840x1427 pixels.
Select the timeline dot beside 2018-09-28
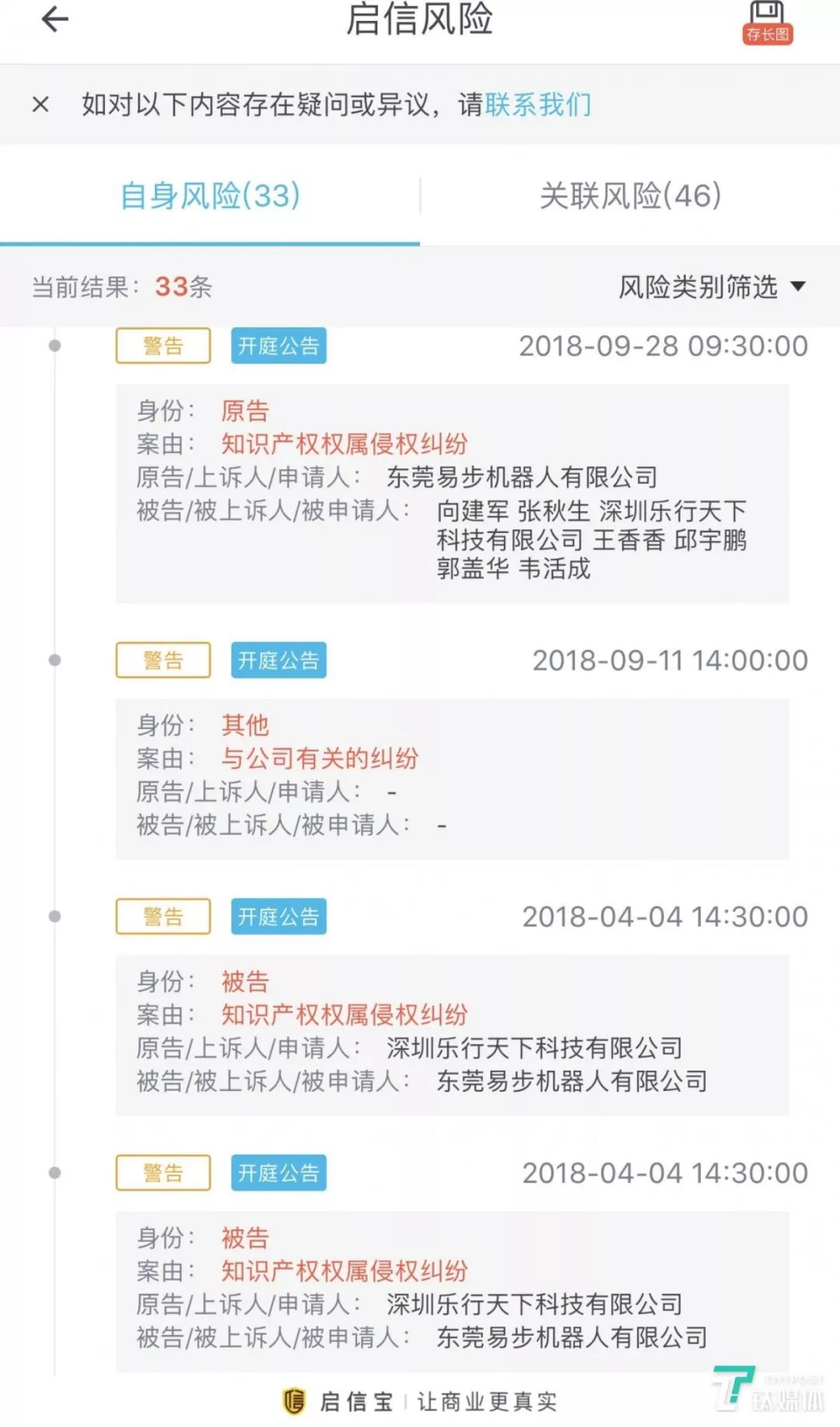click(53, 345)
